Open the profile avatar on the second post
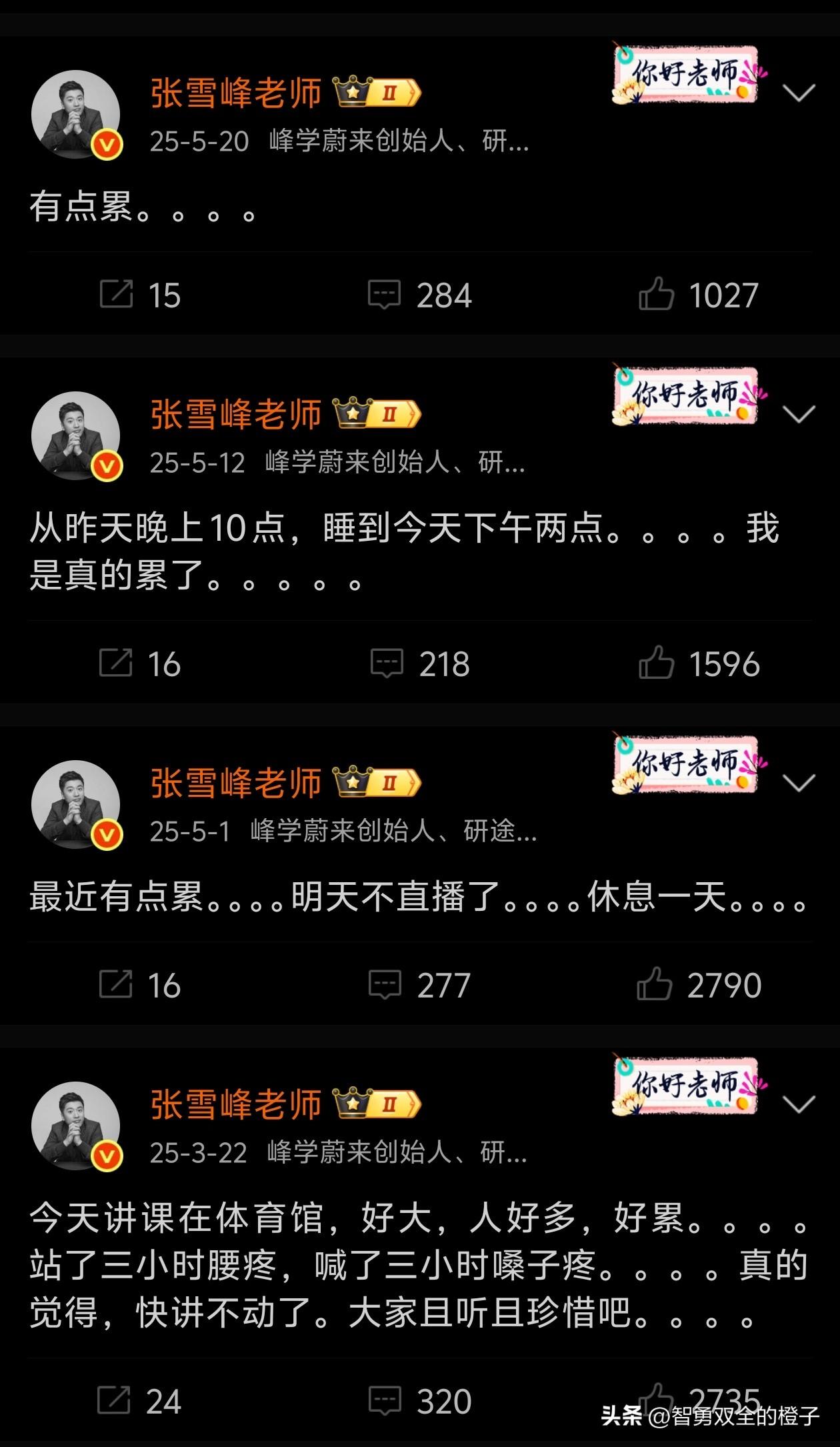 click(75, 433)
